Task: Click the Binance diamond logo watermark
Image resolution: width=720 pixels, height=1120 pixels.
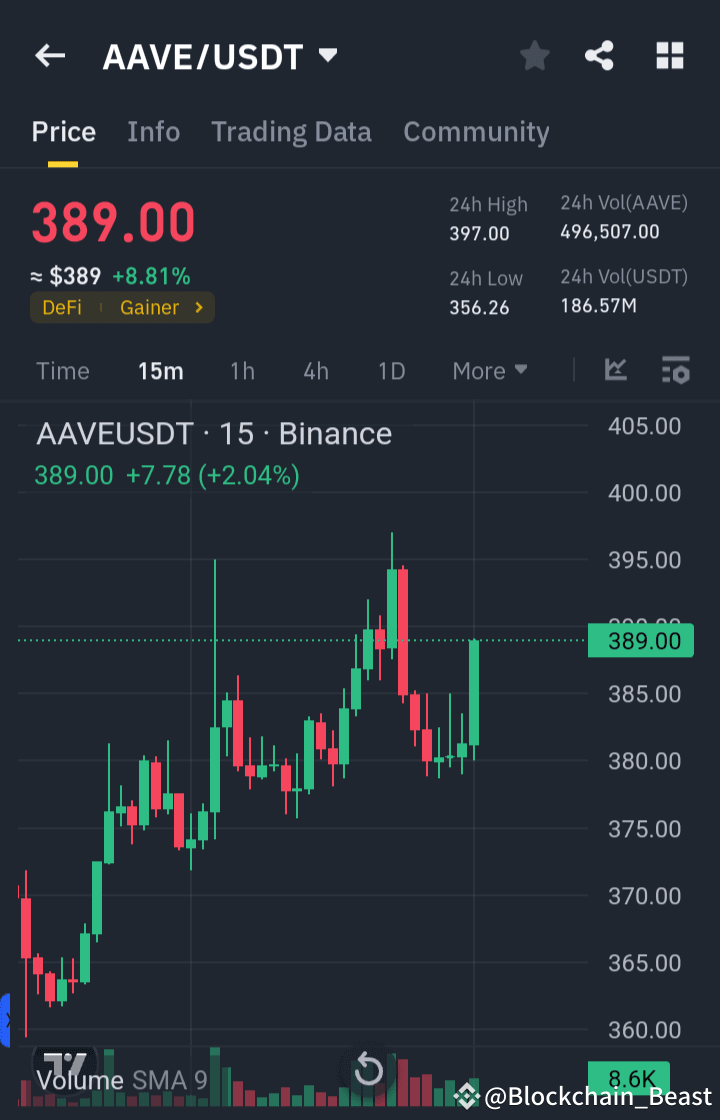Action: point(465,1096)
